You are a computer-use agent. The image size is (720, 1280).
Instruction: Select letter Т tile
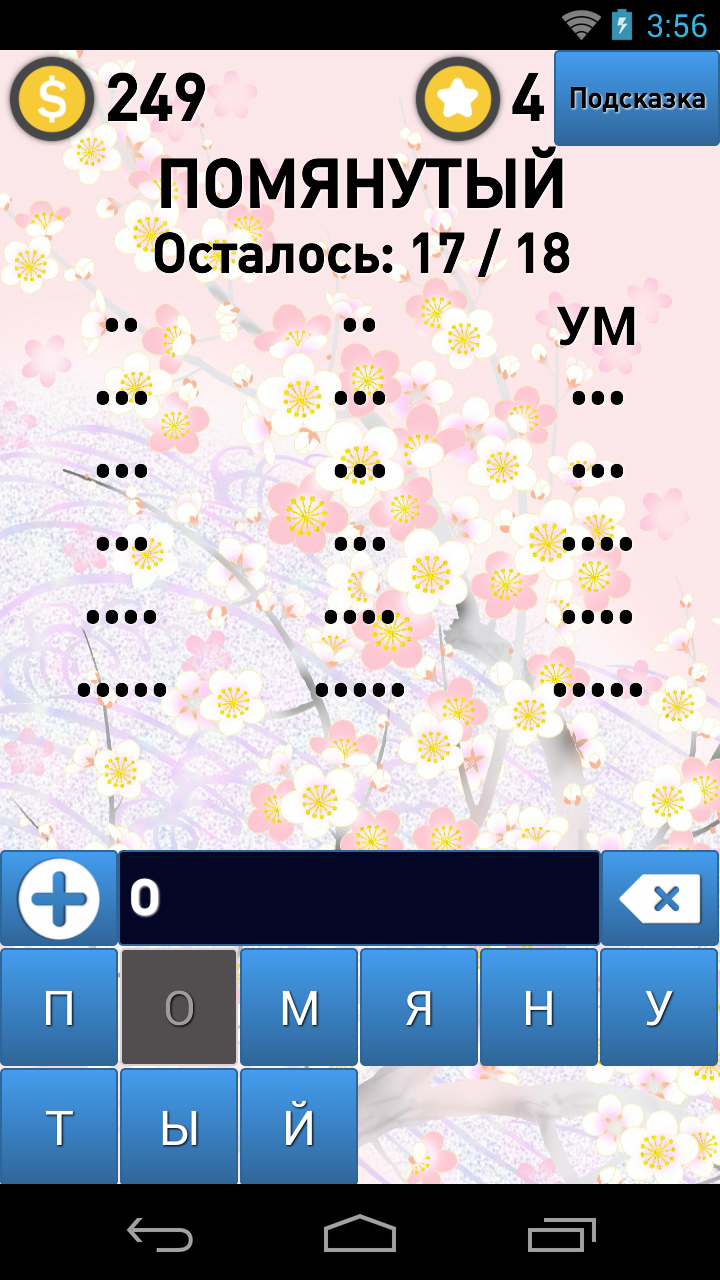(59, 1127)
